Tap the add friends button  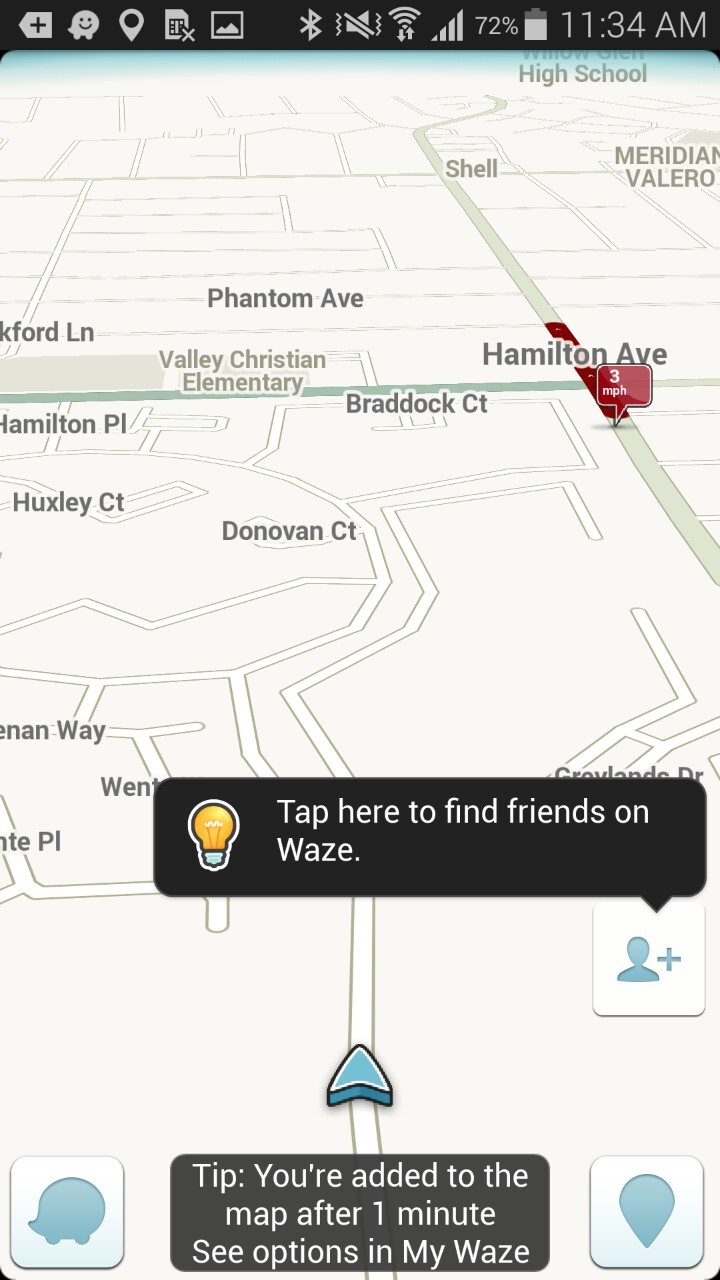(648, 959)
